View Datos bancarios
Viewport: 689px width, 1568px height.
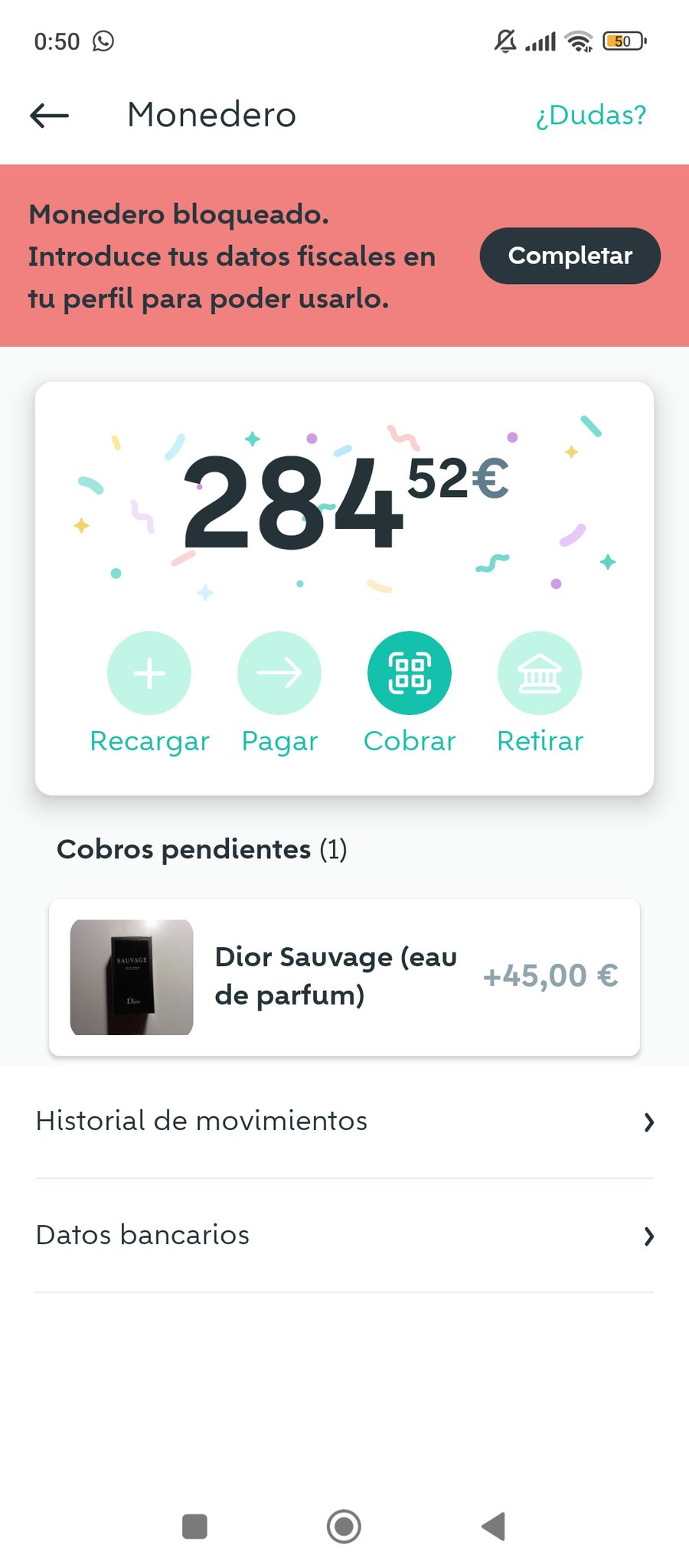[344, 1236]
